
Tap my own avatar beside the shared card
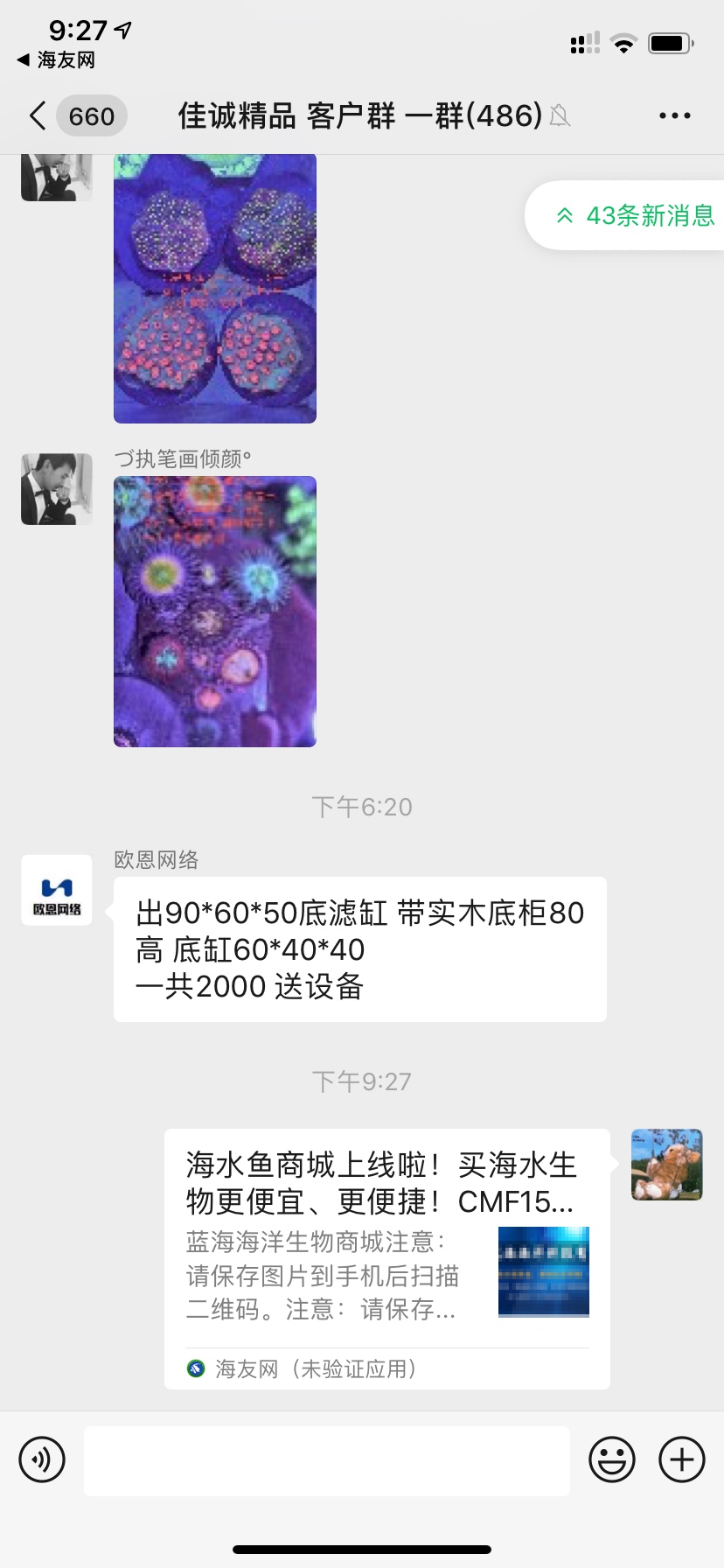[667, 1165]
